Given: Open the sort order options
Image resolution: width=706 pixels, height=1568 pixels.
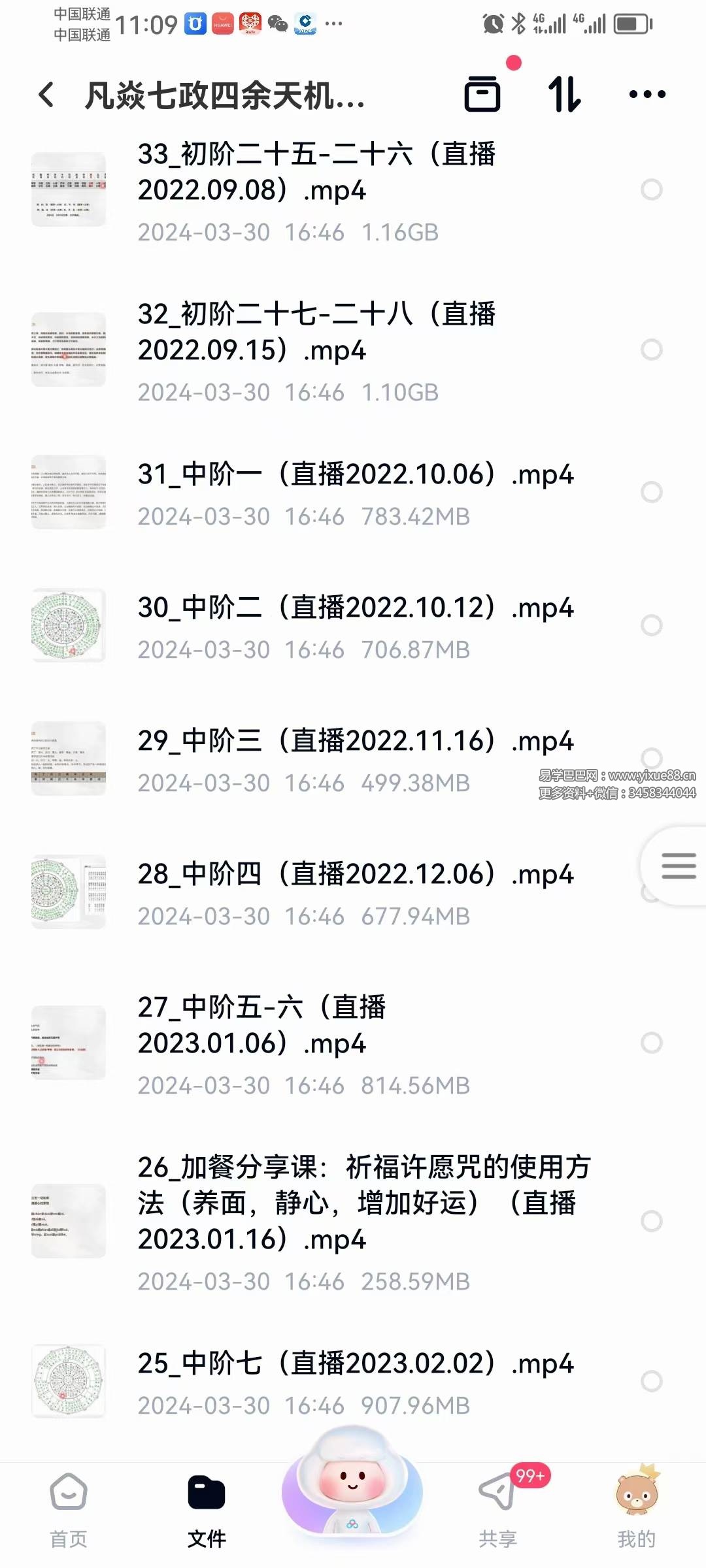Looking at the screenshot, I should point(564,94).
